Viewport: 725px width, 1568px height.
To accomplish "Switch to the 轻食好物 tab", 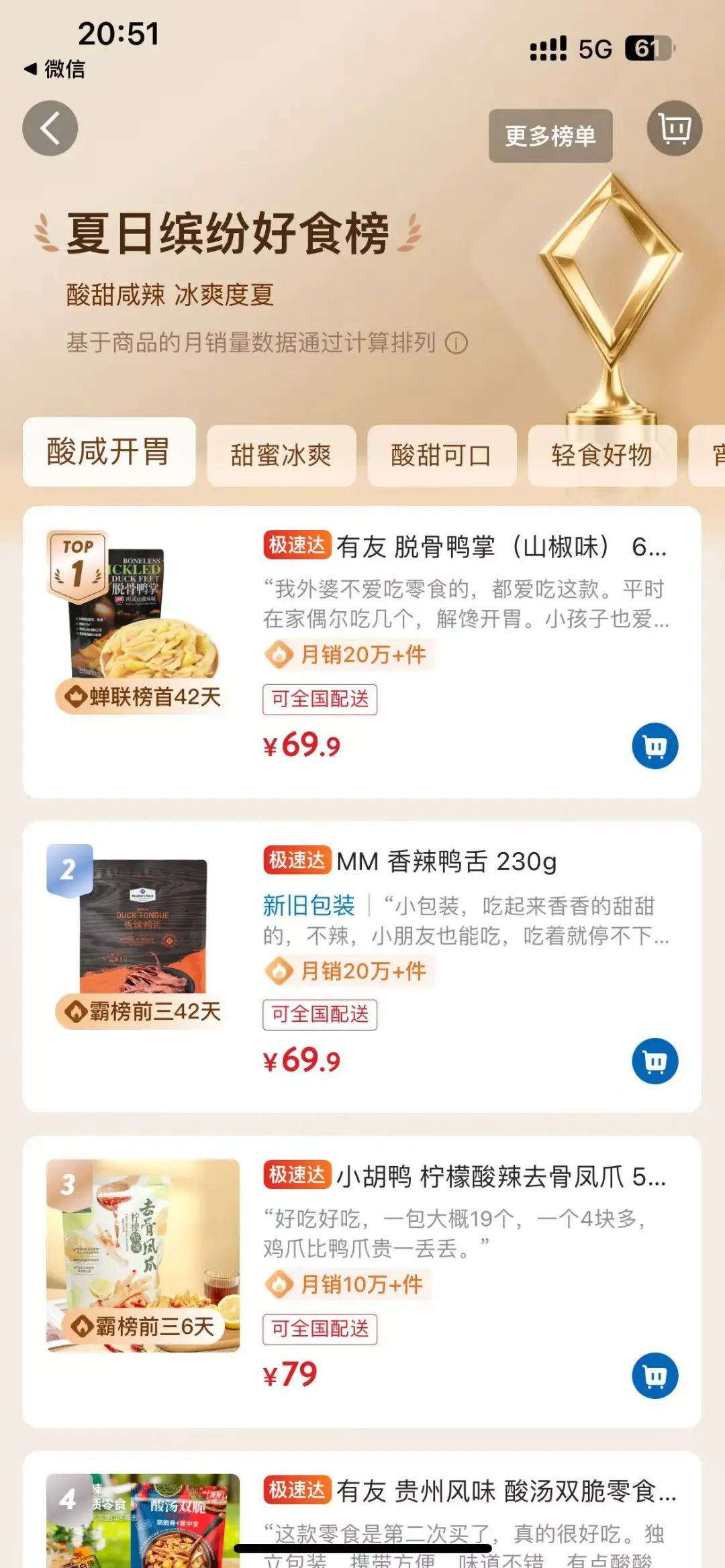I will [x=601, y=456].
